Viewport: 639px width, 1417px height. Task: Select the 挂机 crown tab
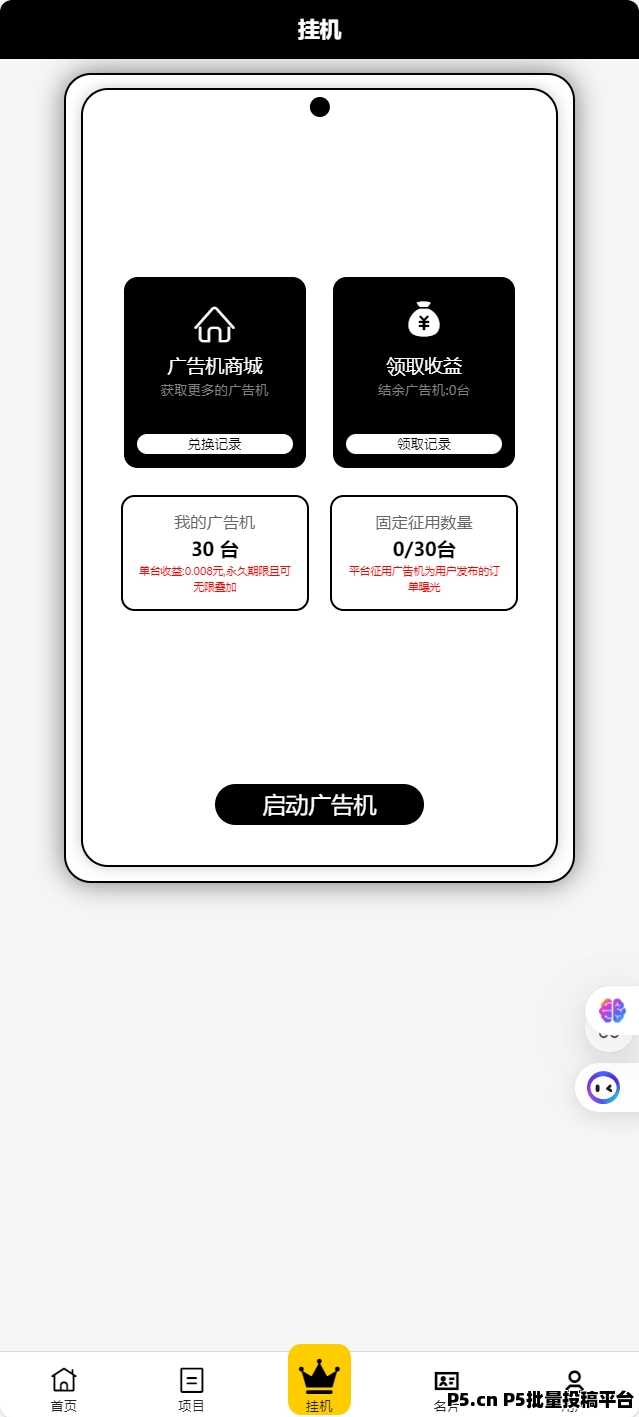[319, 1380]
